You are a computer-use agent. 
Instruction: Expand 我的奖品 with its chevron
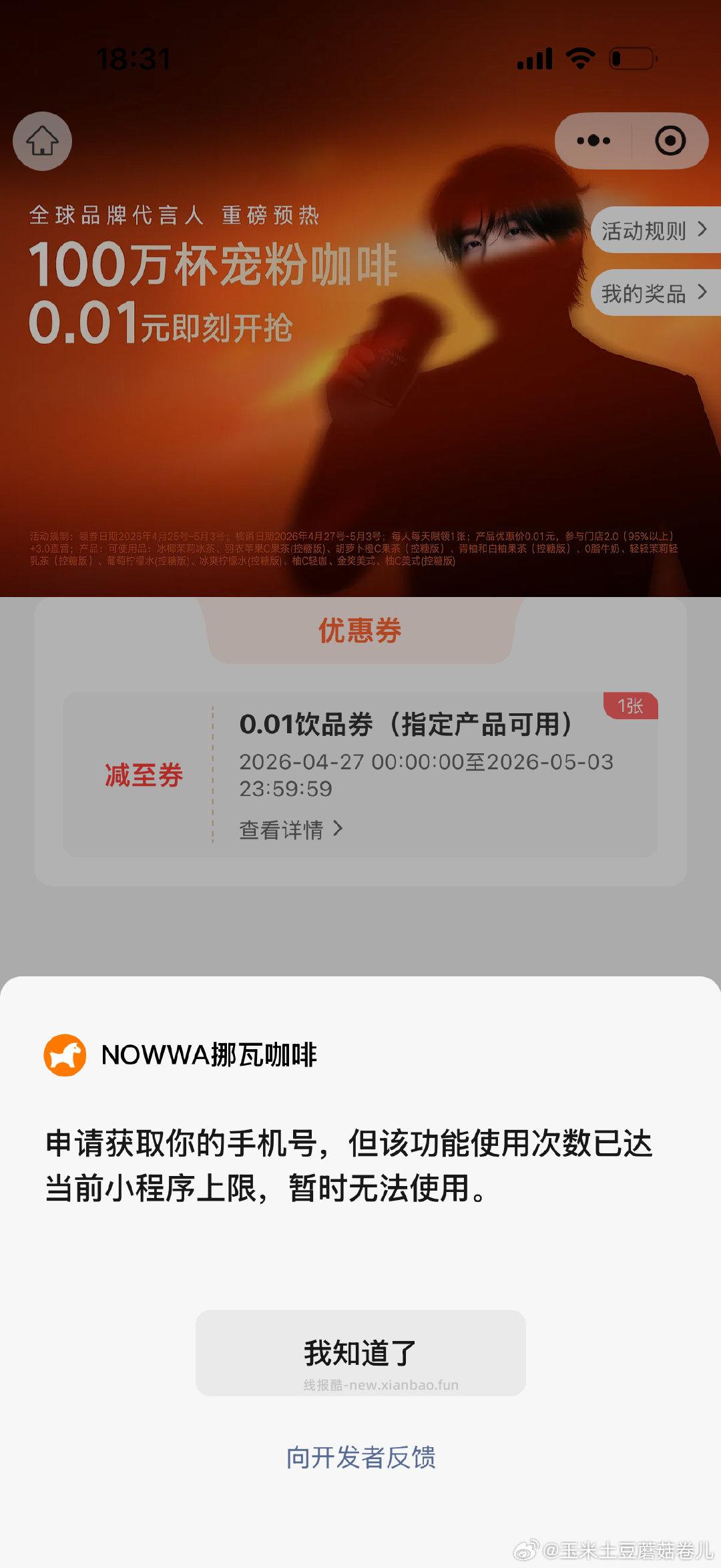point(652,292)
